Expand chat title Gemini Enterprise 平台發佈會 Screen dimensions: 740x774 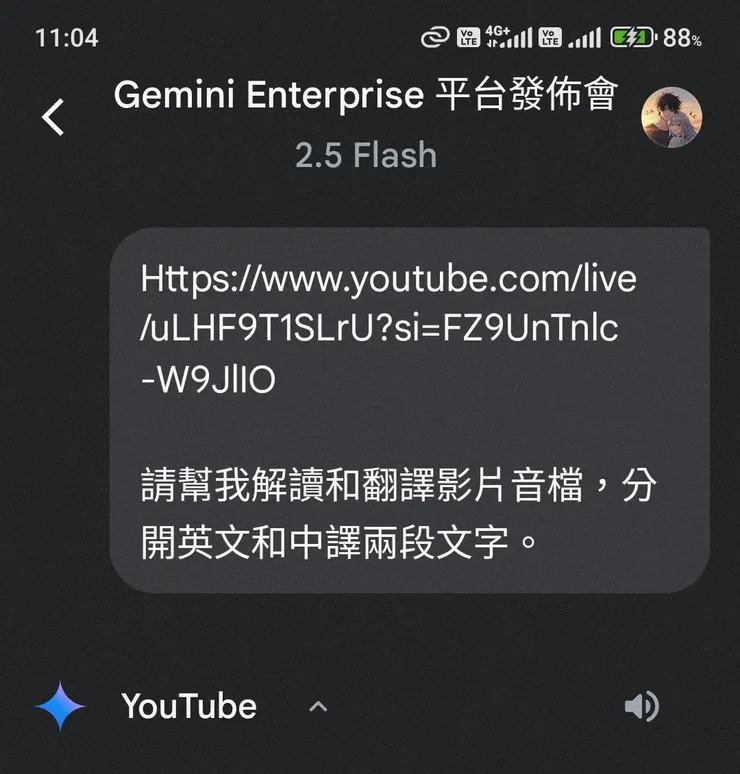pos(365,95)
